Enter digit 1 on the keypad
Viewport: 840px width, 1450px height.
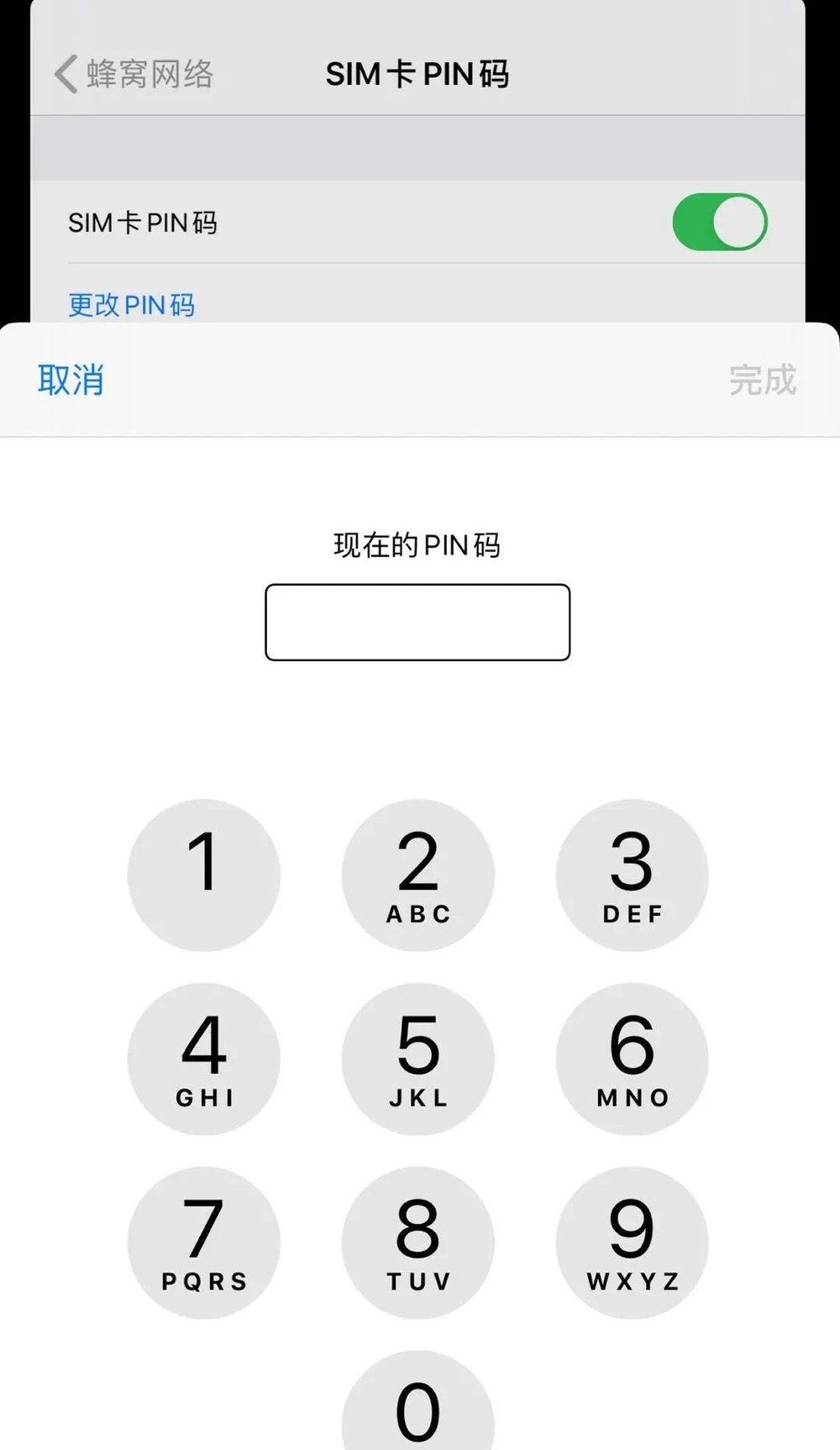[203, 875]
